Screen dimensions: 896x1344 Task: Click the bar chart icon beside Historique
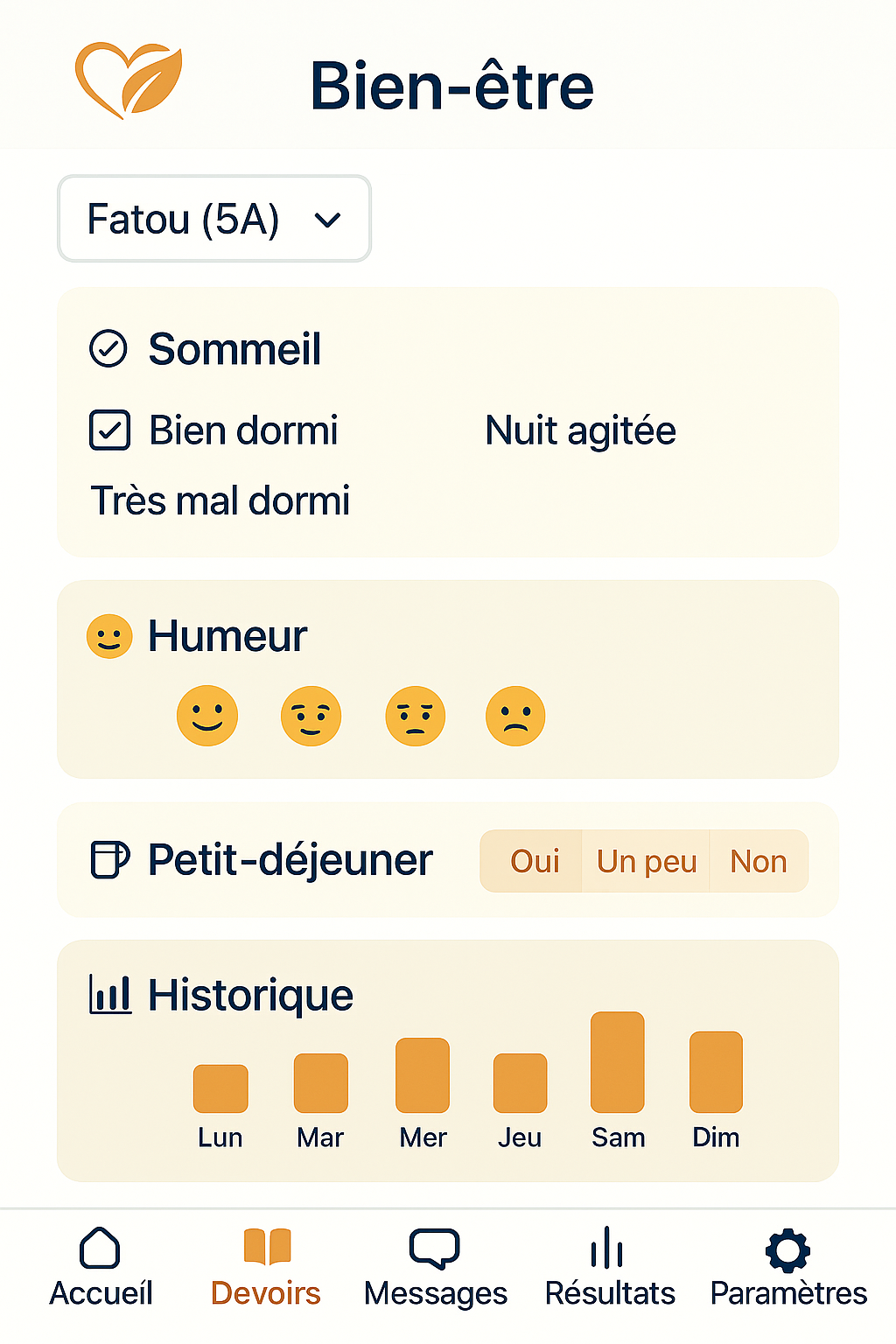tap(108, 994)
